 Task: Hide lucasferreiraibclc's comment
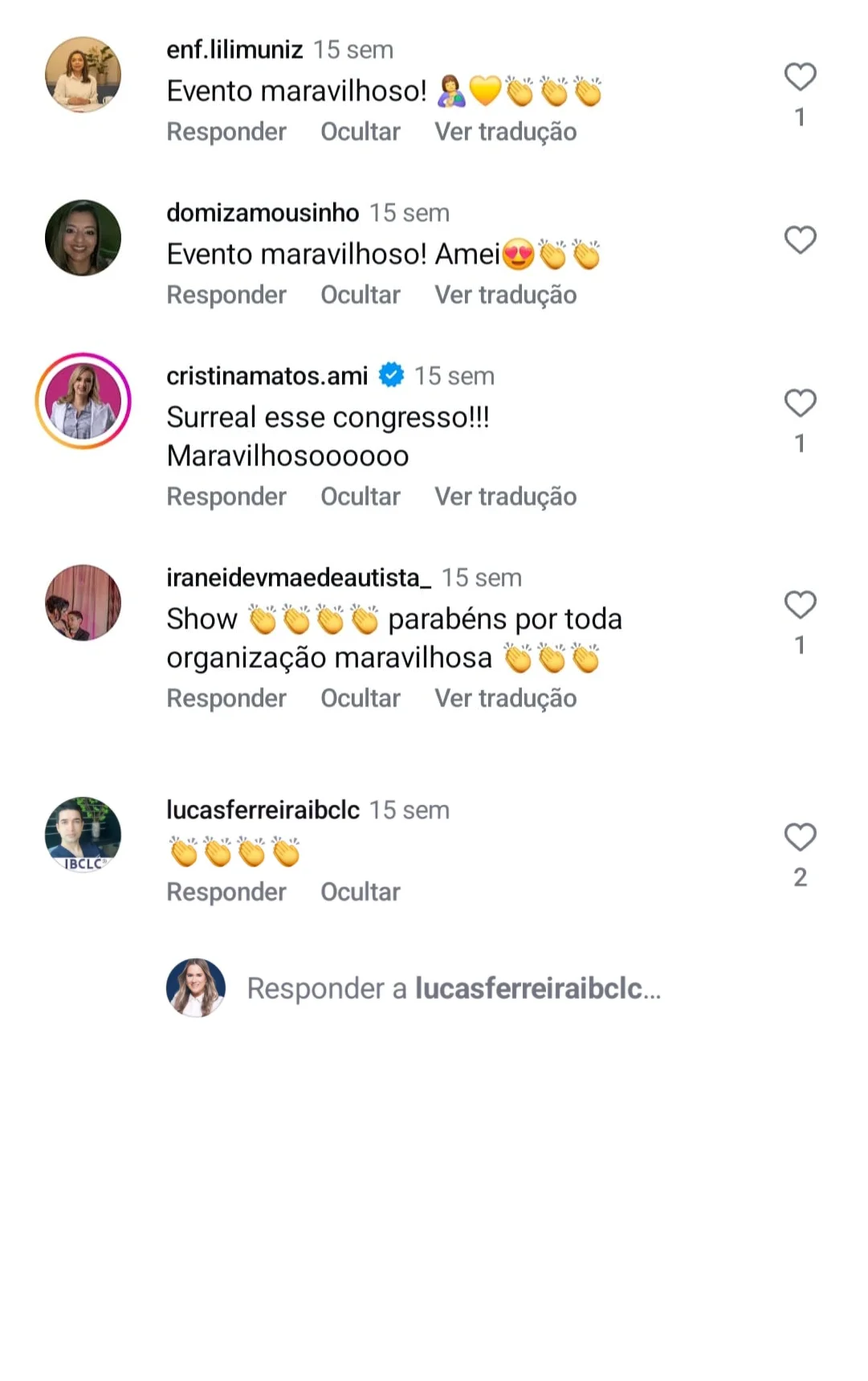360,892
